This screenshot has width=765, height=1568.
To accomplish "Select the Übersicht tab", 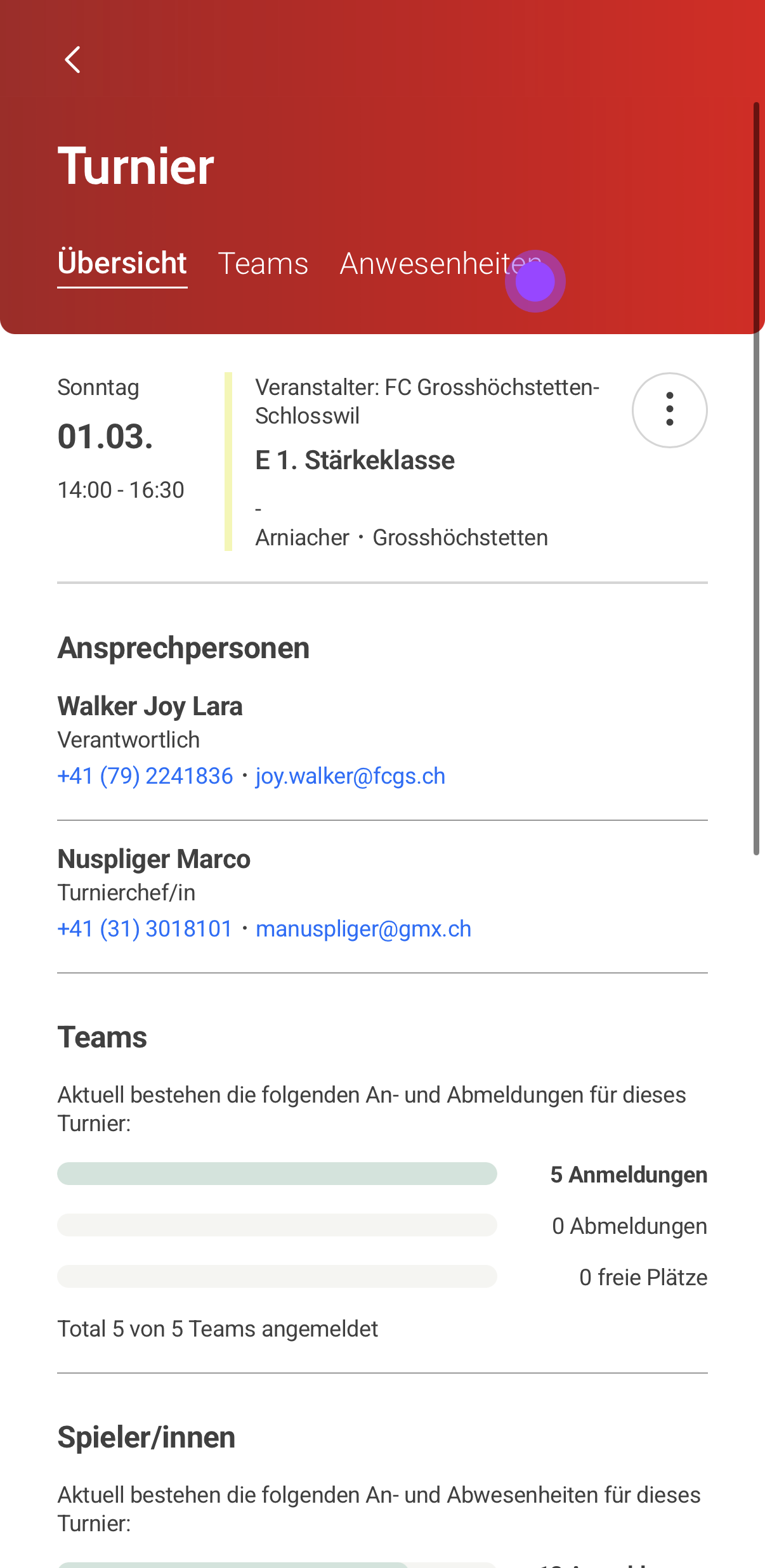I will point(122,263).
